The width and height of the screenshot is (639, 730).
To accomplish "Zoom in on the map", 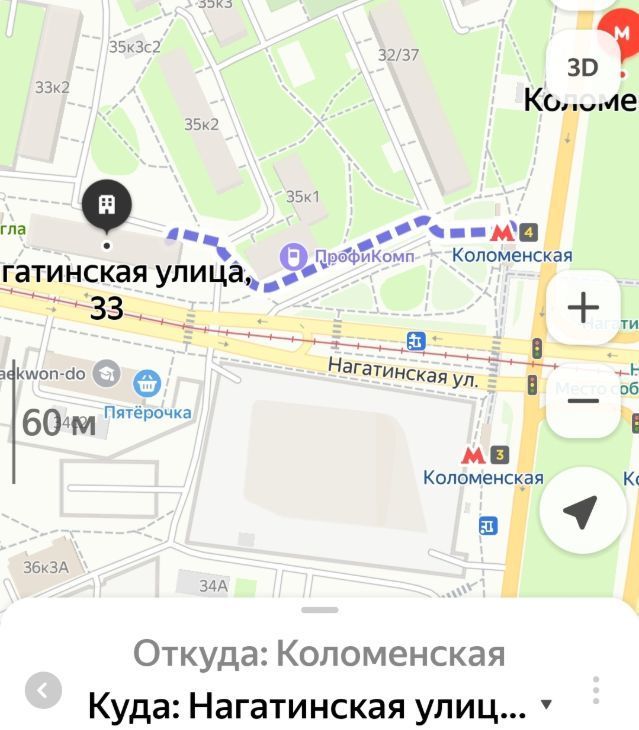I will [582, 308].
